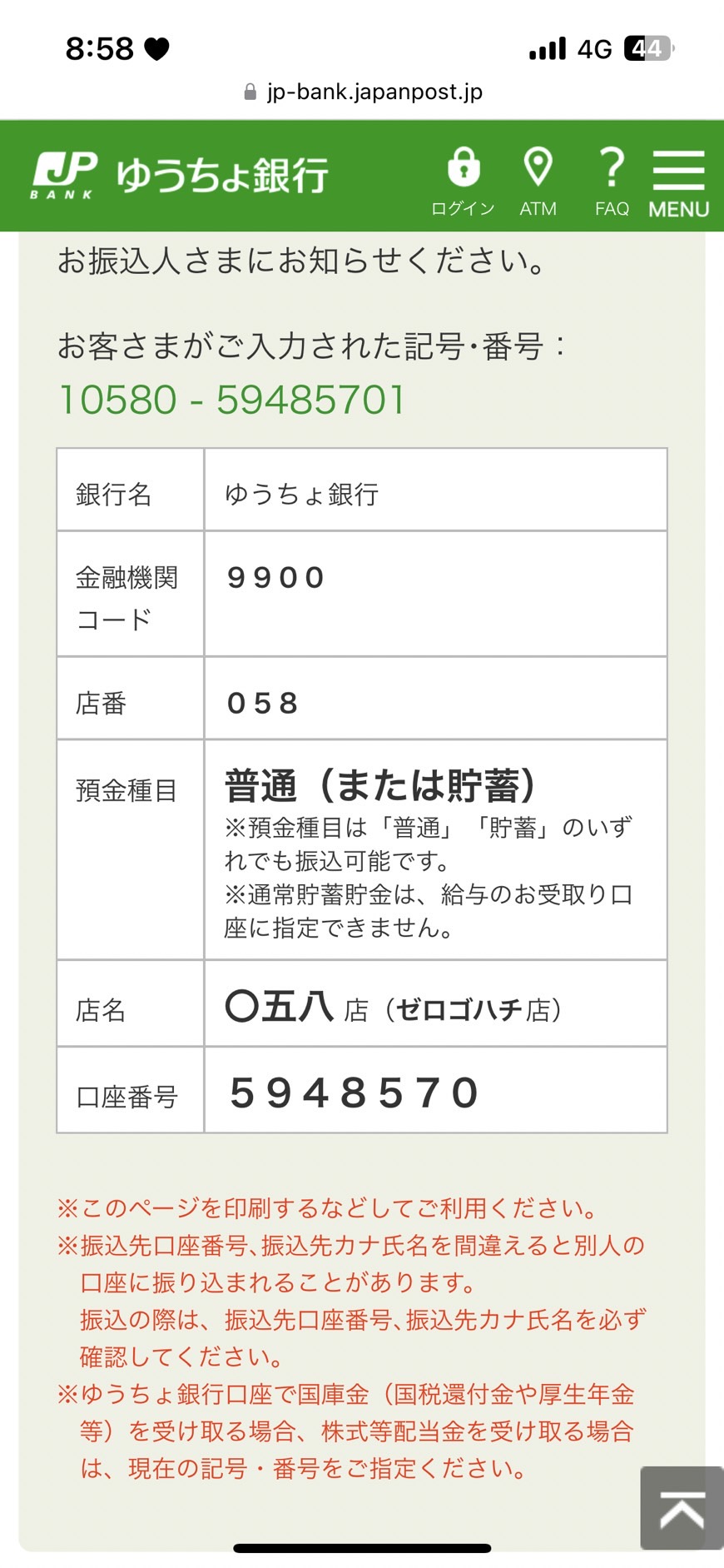Go to ゆうちょ銀行 home via logo
724x1568 pixels.
pyautogui.click(x=180, y=175)
